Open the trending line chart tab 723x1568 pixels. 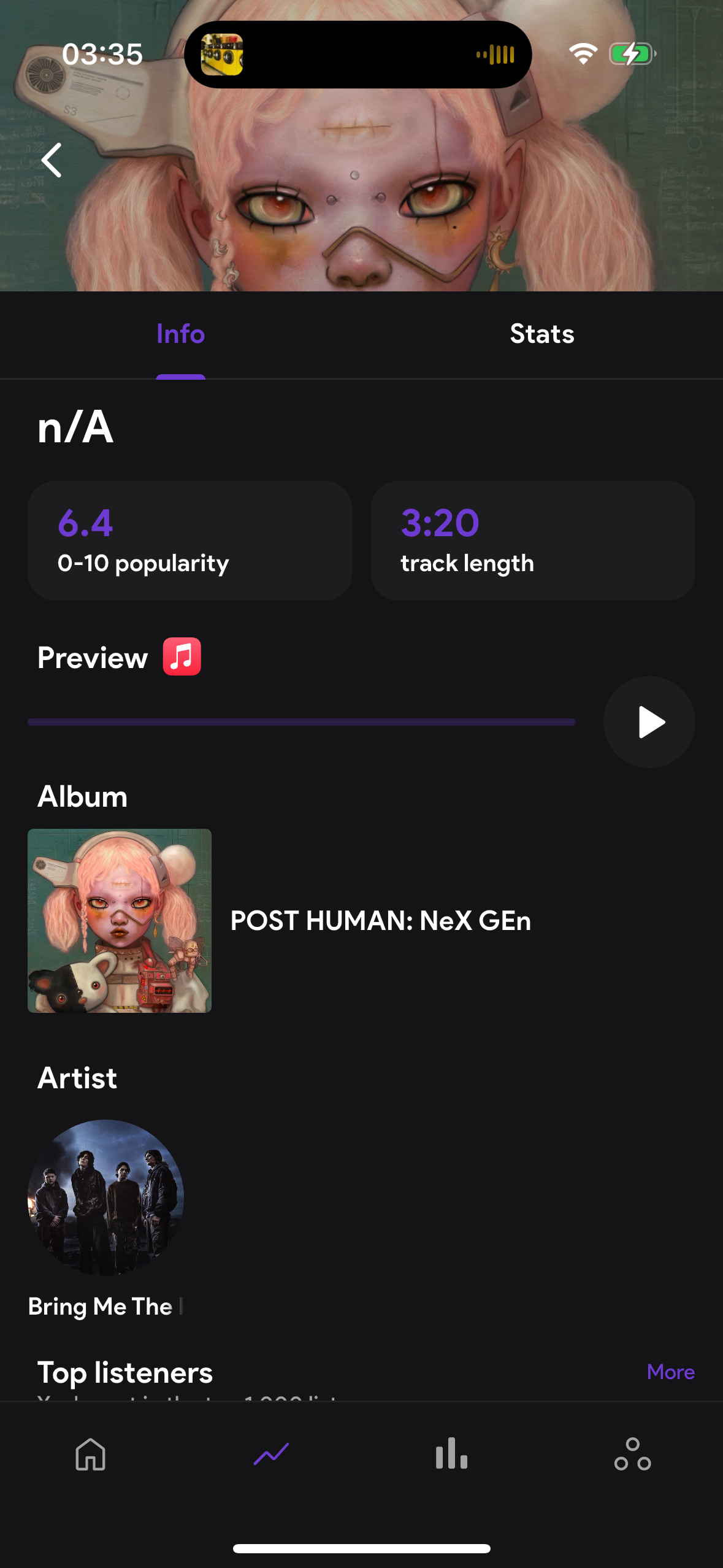click(271, 1454)
